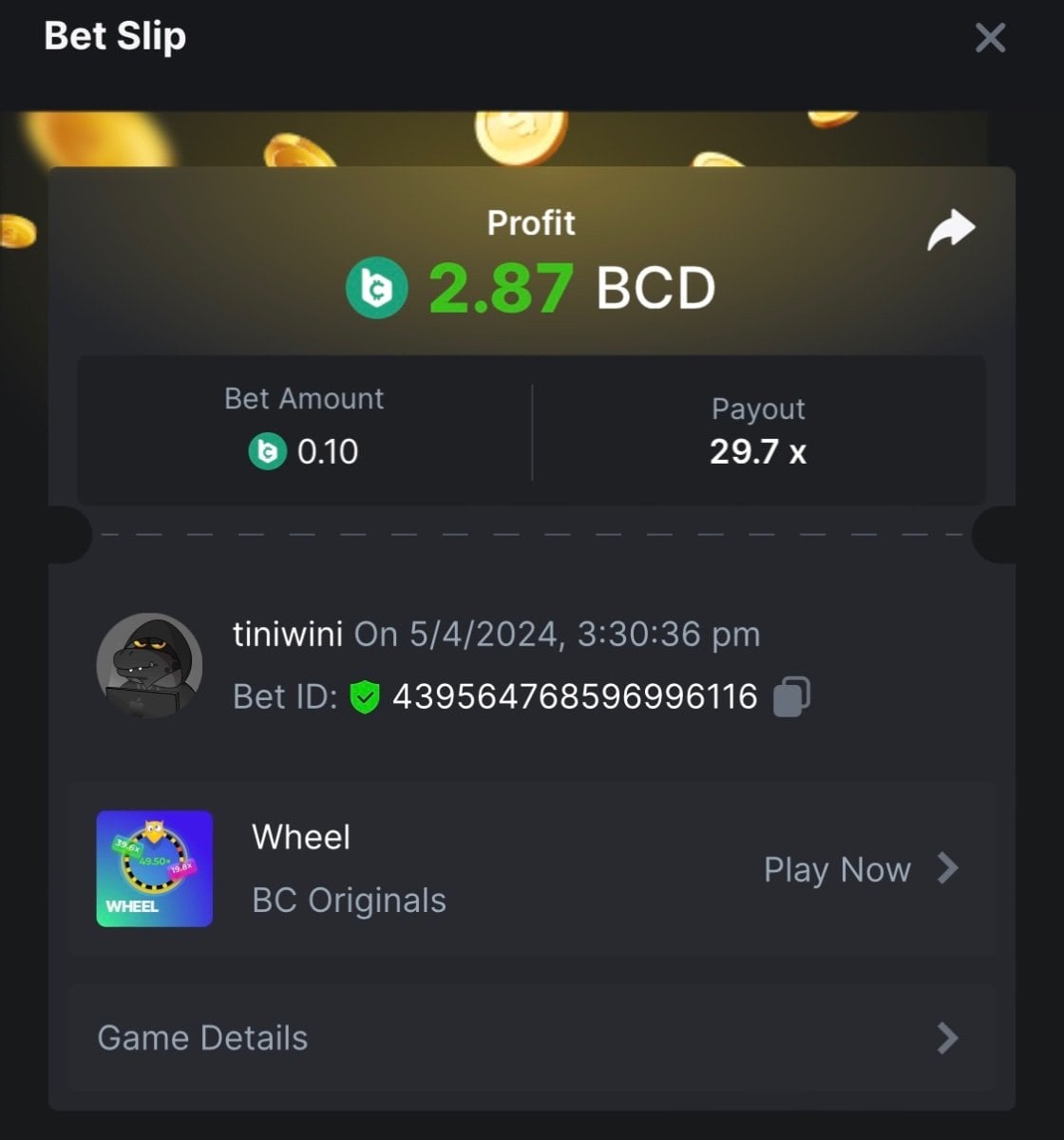Screen dimensions: 1064x1140
Task: Close the Bet Slip dialog
Action: (x=990, y=39)
